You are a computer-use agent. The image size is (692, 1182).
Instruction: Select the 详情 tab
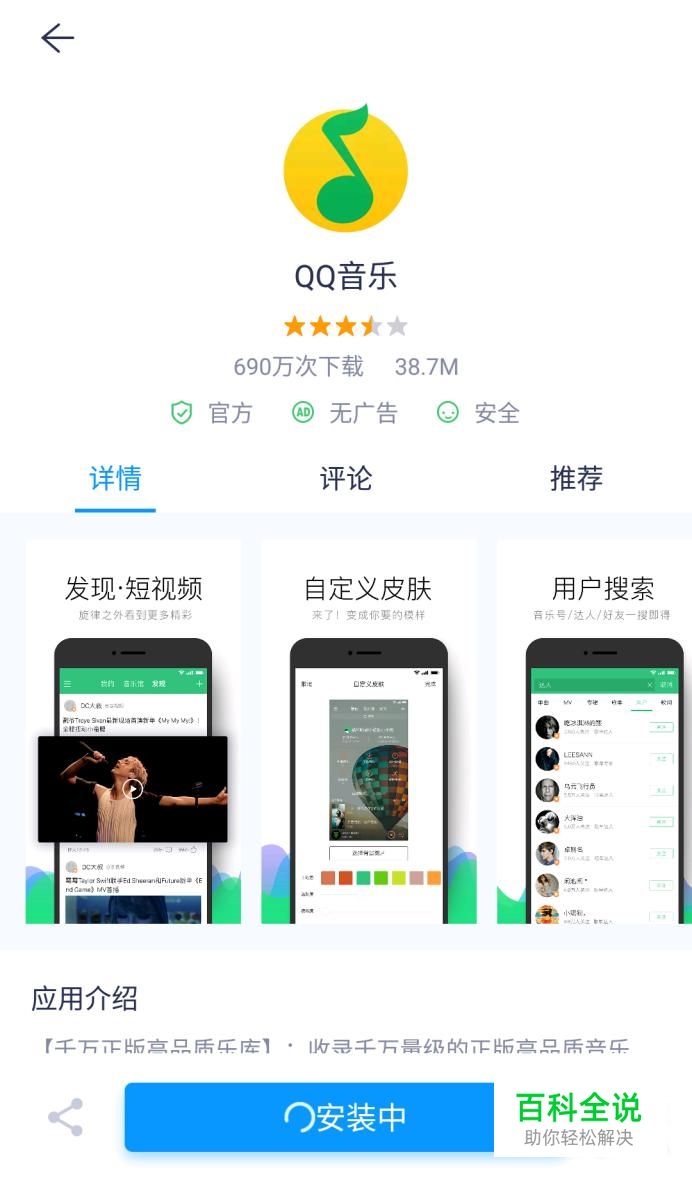pyautogui.click(x=115, y=479)
